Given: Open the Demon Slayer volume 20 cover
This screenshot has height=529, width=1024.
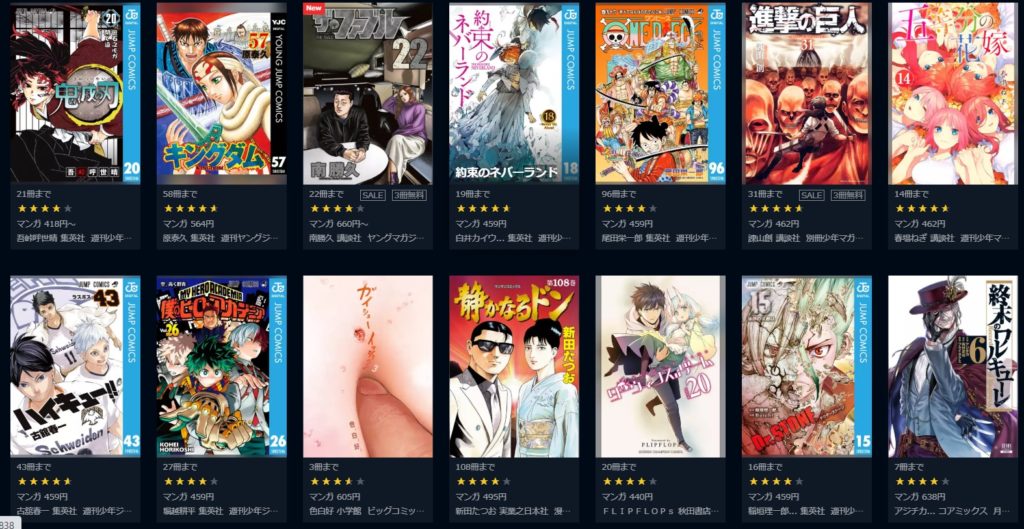Looking at the screenshot, I should (75, 93).
